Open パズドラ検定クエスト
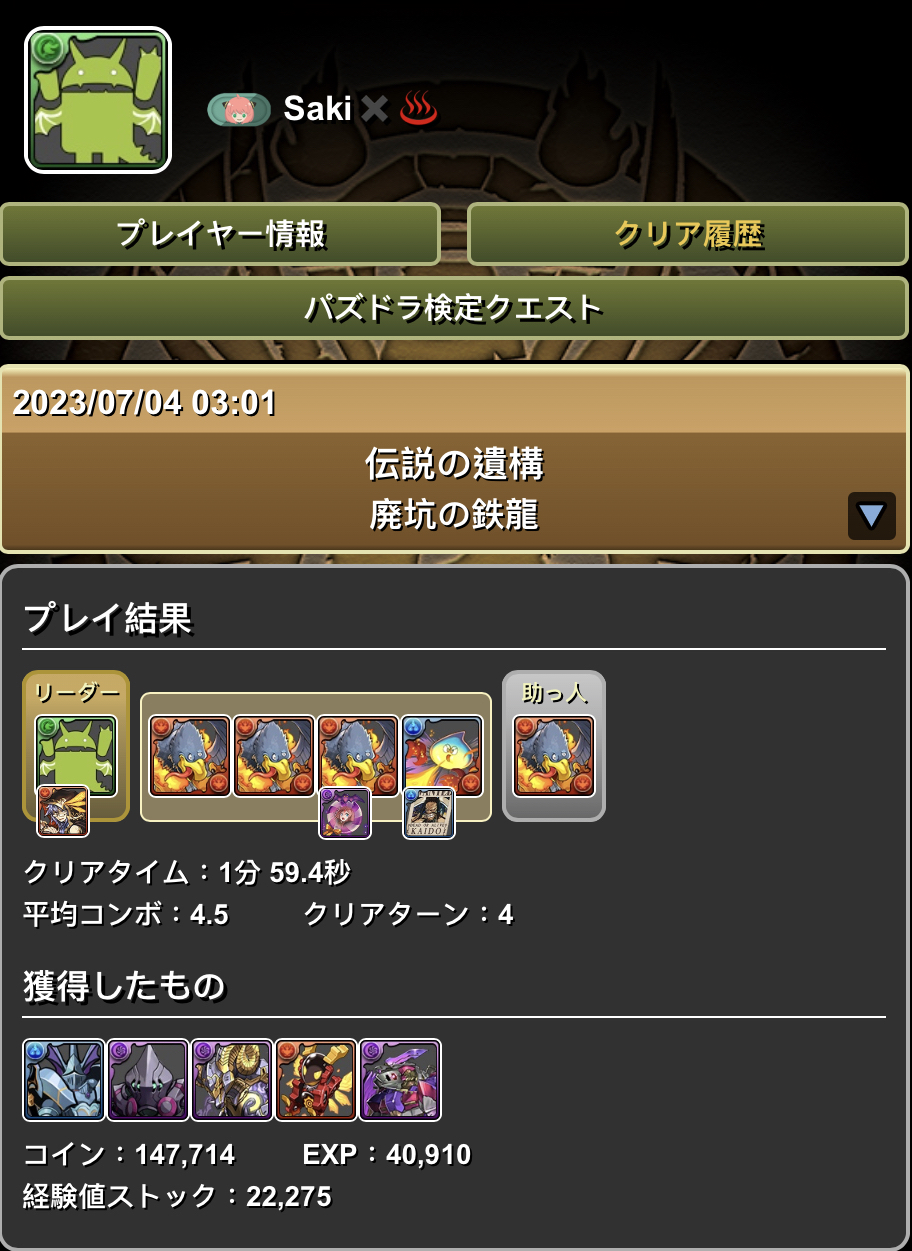 click(x=454, y=308)
